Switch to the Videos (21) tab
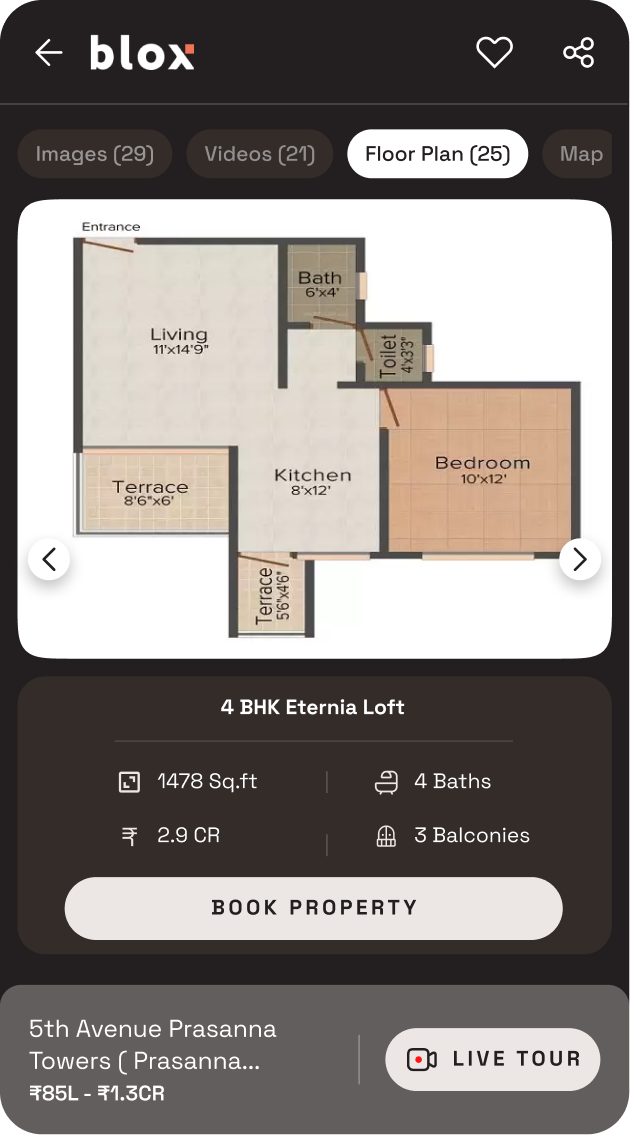This screenshot has width=630, height=1135. 260,154
